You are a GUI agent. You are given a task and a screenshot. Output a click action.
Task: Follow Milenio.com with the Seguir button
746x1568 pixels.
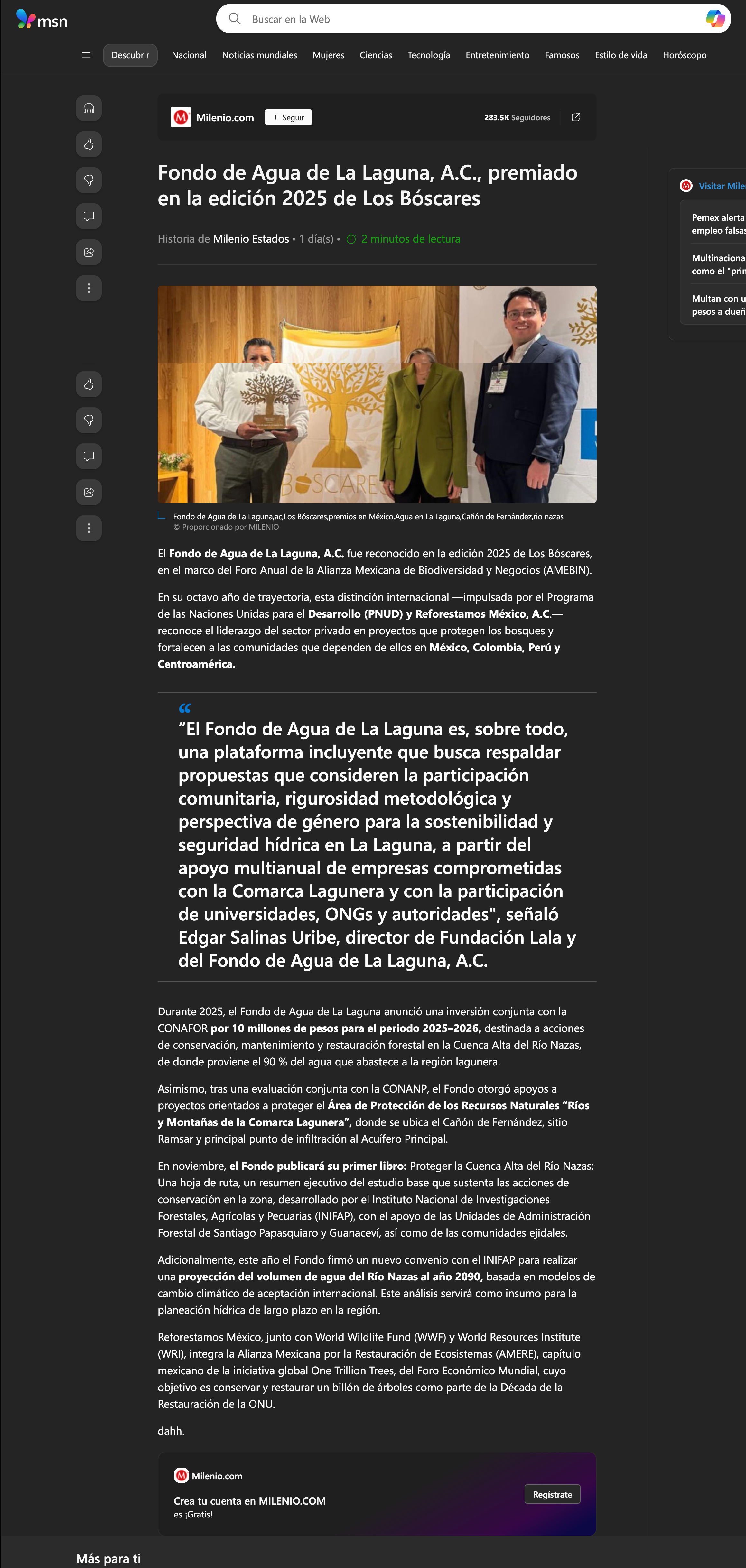pos(289,117)
